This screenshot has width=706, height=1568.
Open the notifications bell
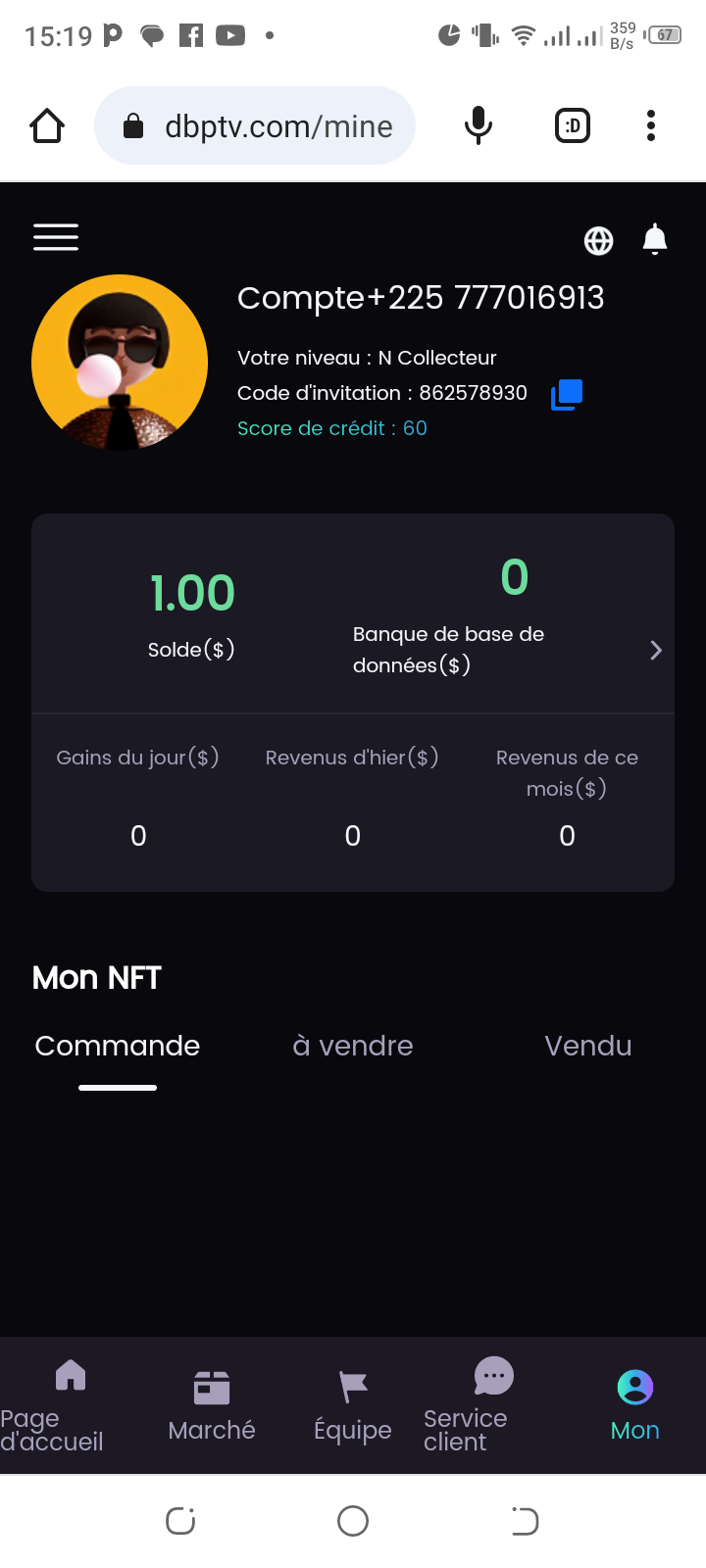click(655, 239)
